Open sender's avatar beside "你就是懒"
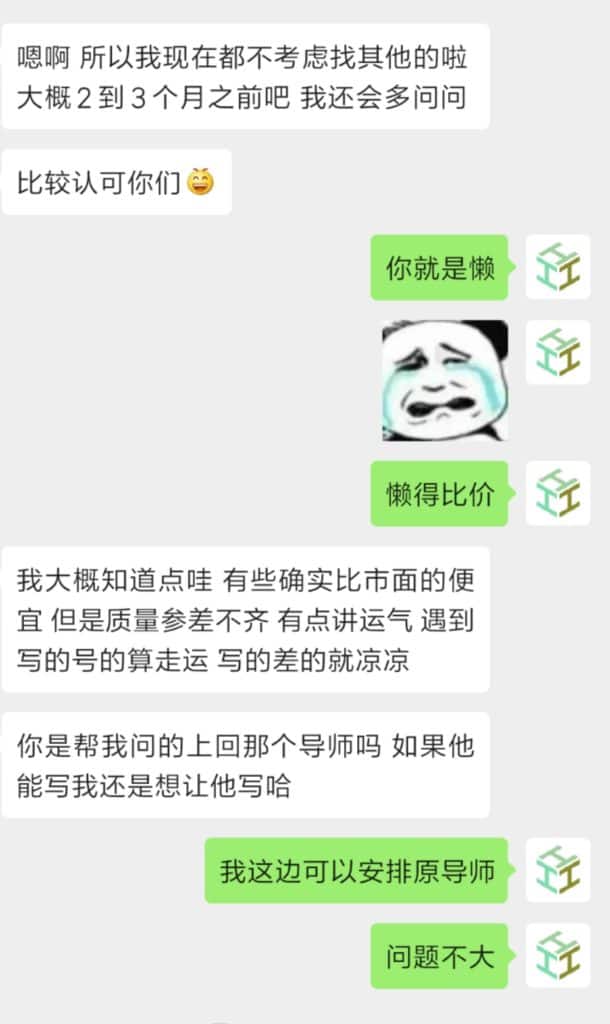 pyautogui.click(x=557, y=267)
